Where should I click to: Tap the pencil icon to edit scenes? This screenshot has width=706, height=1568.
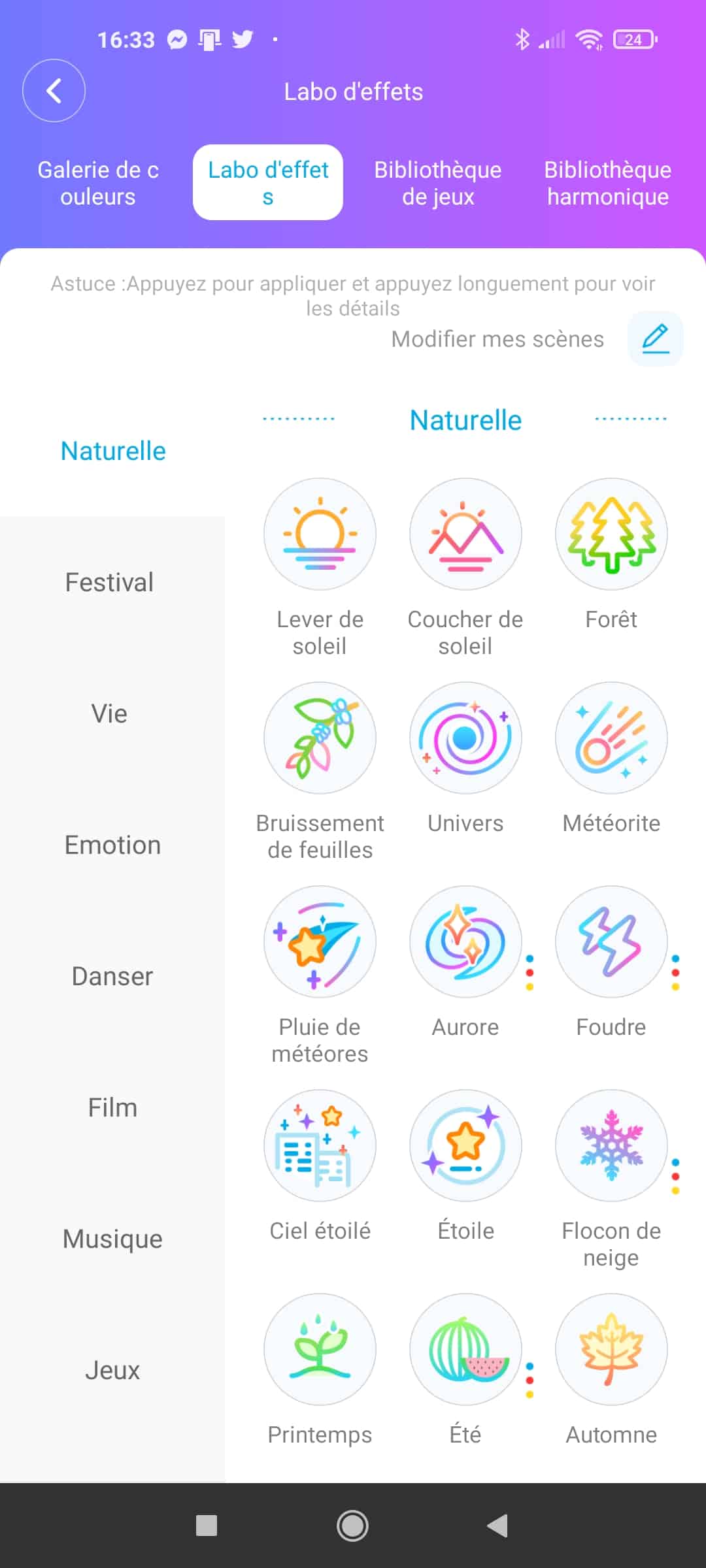655,338
